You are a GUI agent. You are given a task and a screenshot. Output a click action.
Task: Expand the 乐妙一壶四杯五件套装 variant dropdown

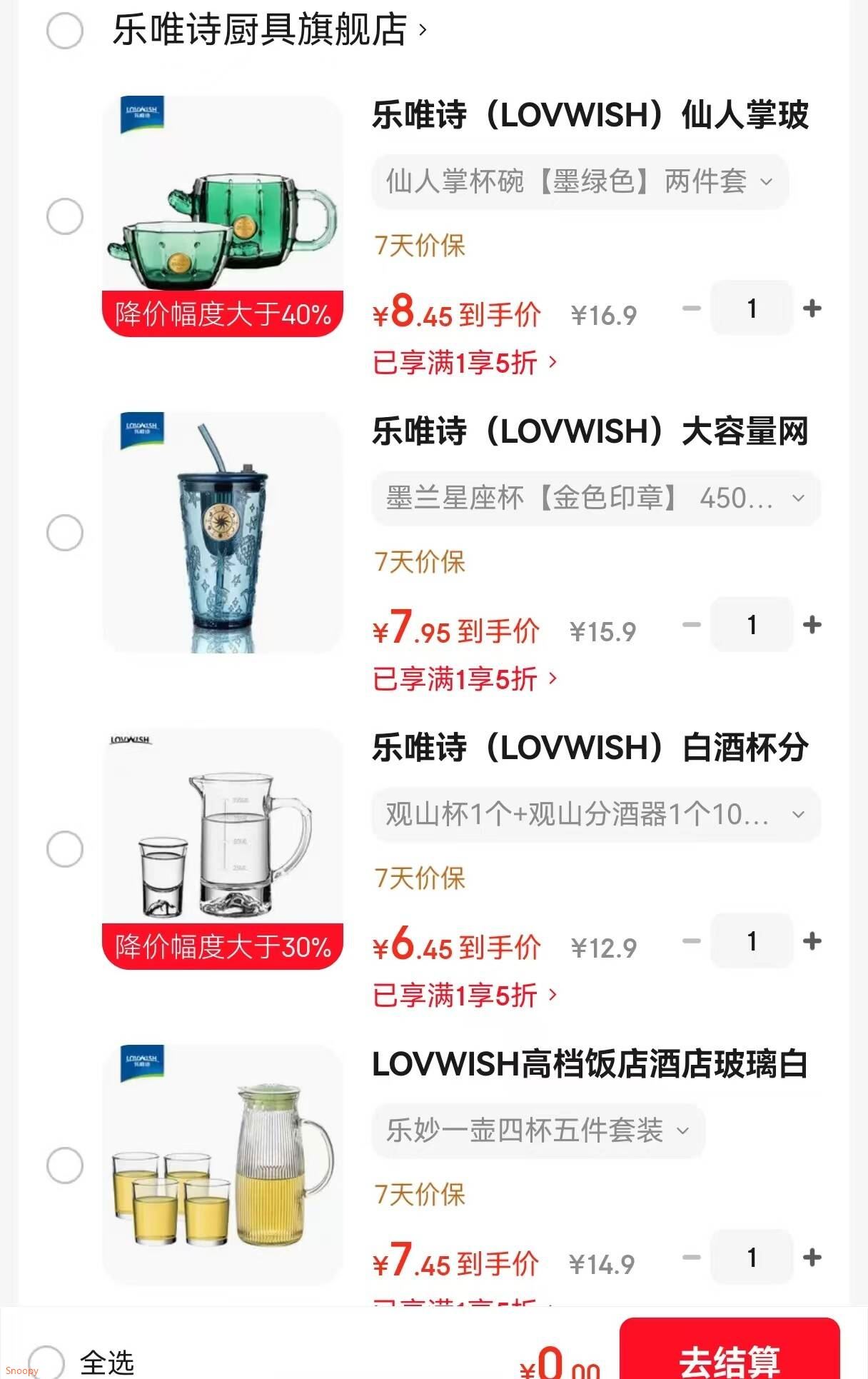point(537,1130)
